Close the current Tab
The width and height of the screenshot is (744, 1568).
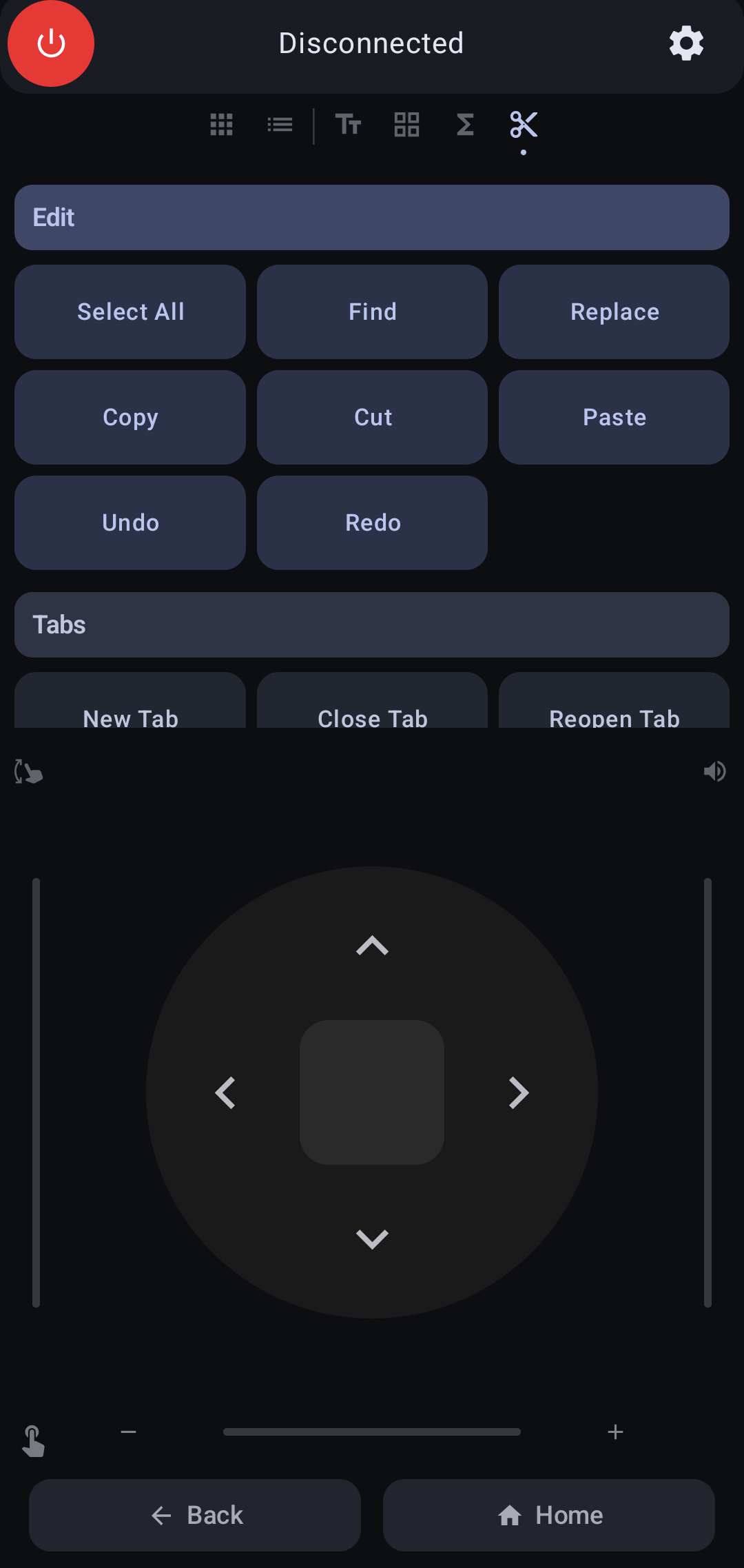[372, 713]
